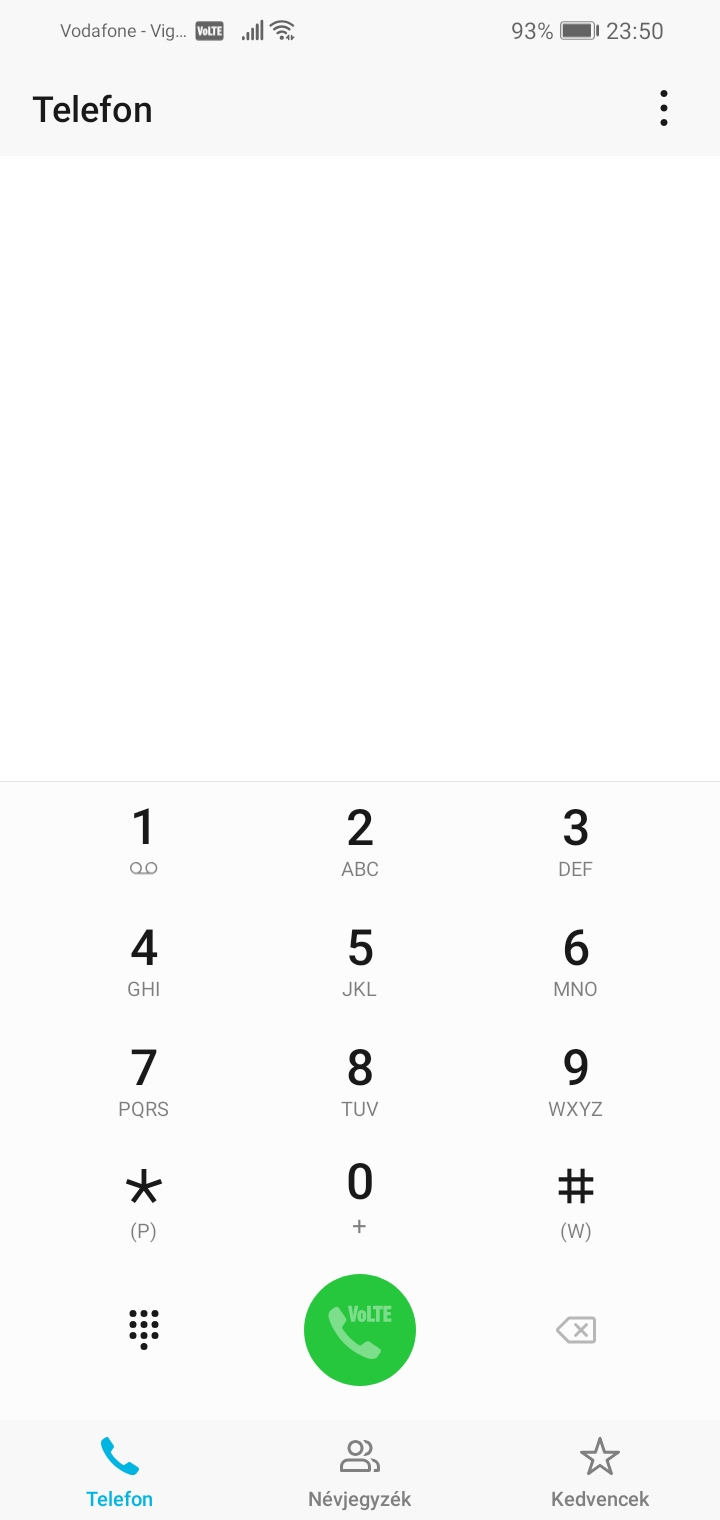This screenshot has width=720, height=1520.
Task: Dial digit 7 PQRS
Action: pos(144,1082)
